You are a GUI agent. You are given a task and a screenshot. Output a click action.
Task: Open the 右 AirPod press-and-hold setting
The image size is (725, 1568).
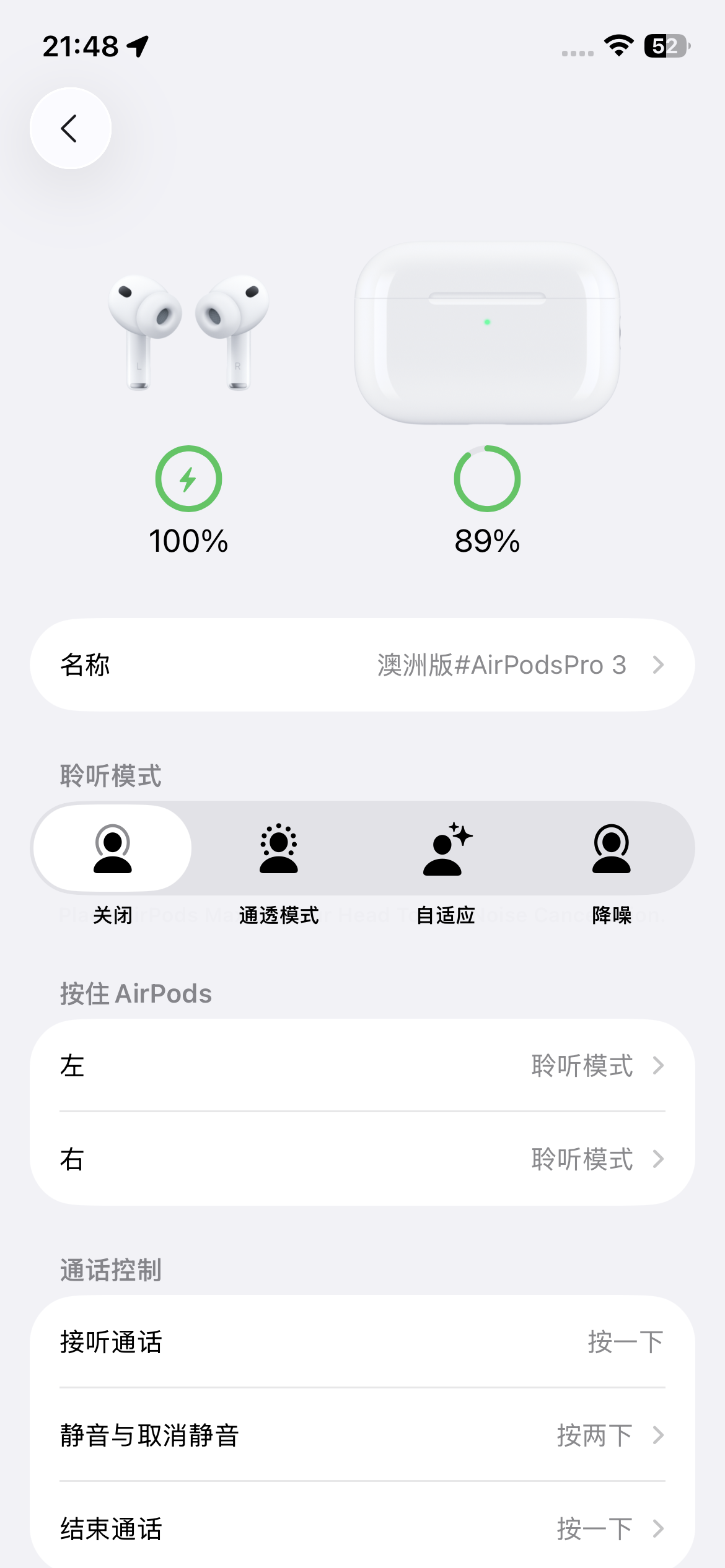click(362, 1159)
